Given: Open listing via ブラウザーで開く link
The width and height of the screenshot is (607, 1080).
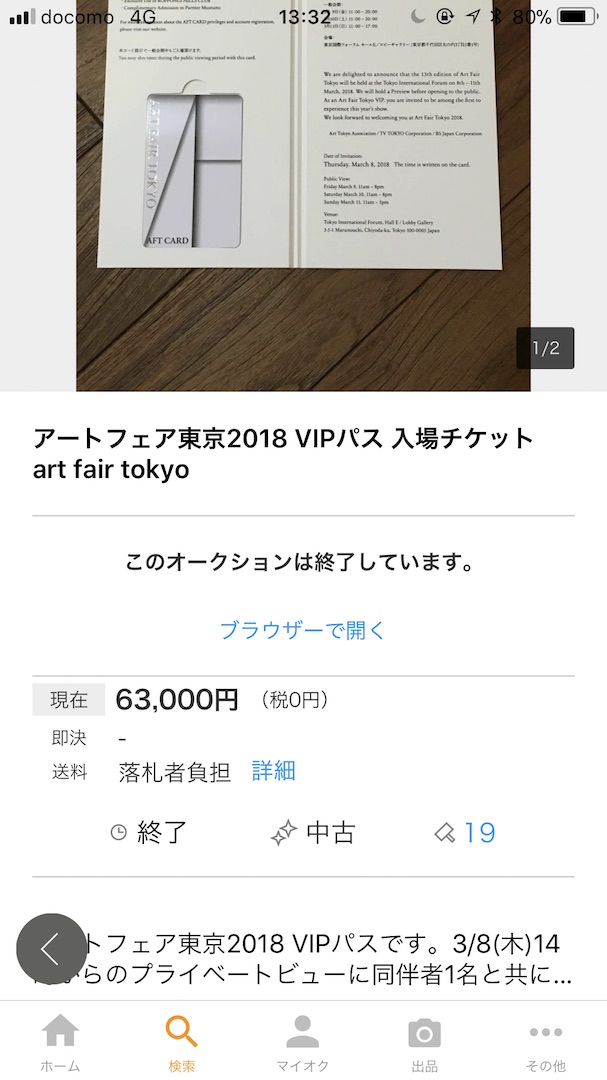Looking at the screenshot, I should [302, 630].
